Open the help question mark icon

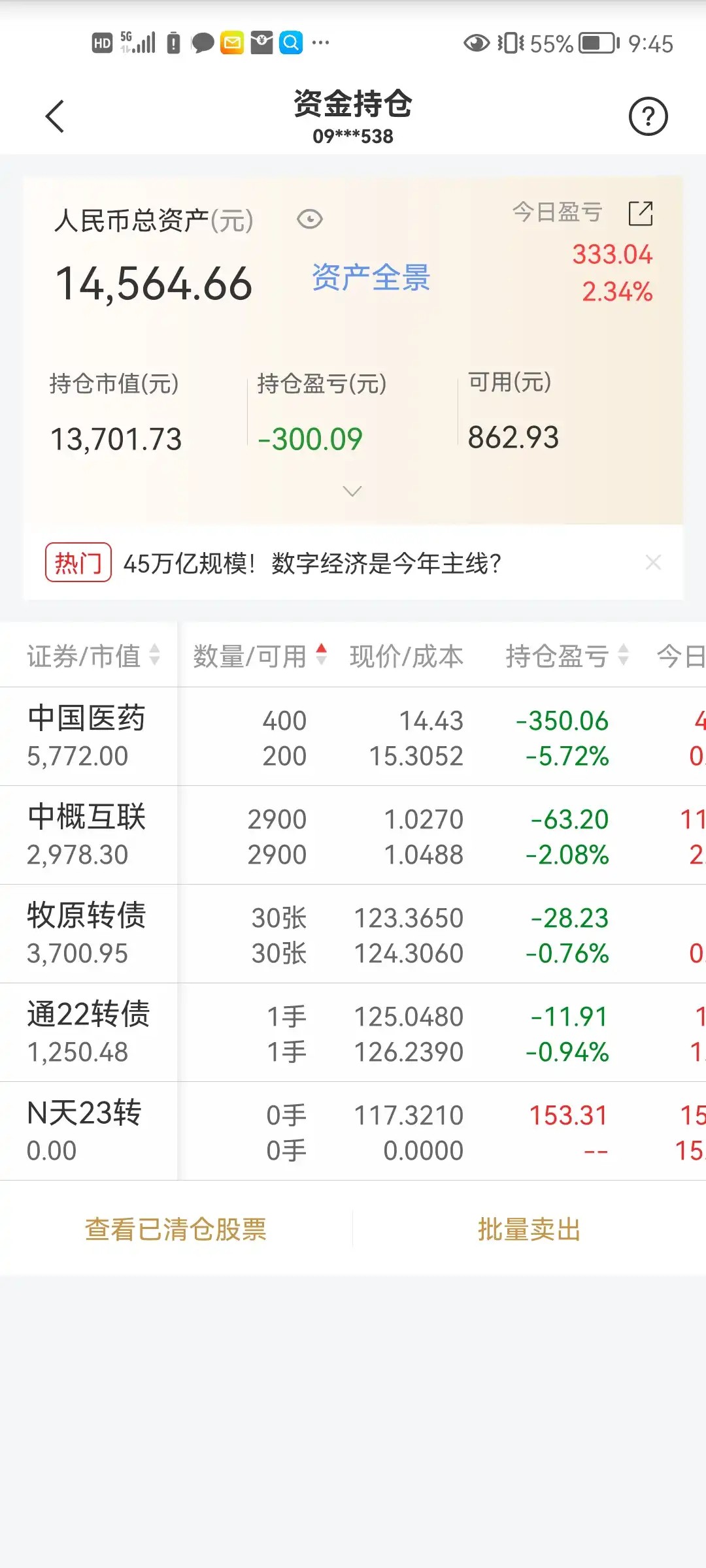click(x=648, y=117)
